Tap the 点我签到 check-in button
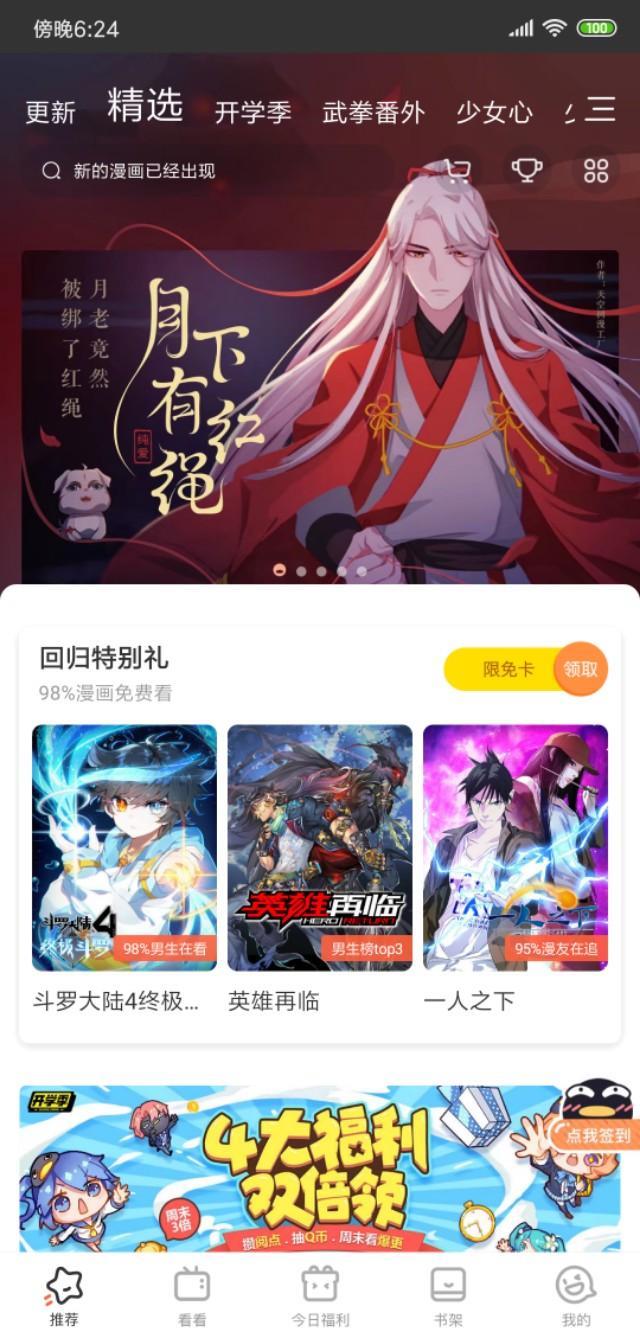This screenshot has height=1332, width=640. pyautogui.click(x=597, y=1134)
